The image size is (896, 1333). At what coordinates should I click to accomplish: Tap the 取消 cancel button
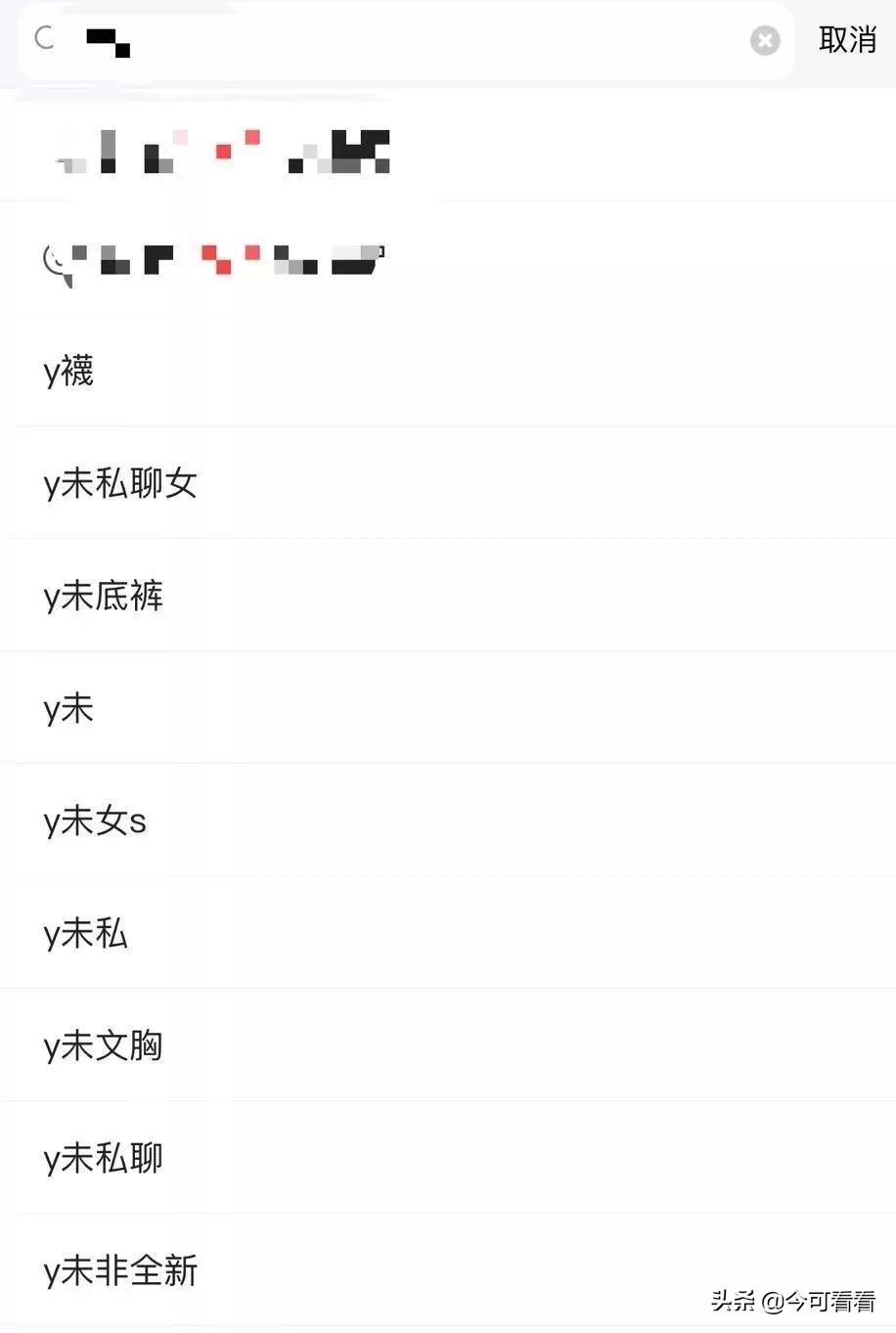pyautogui.click(x=847, y=40)
